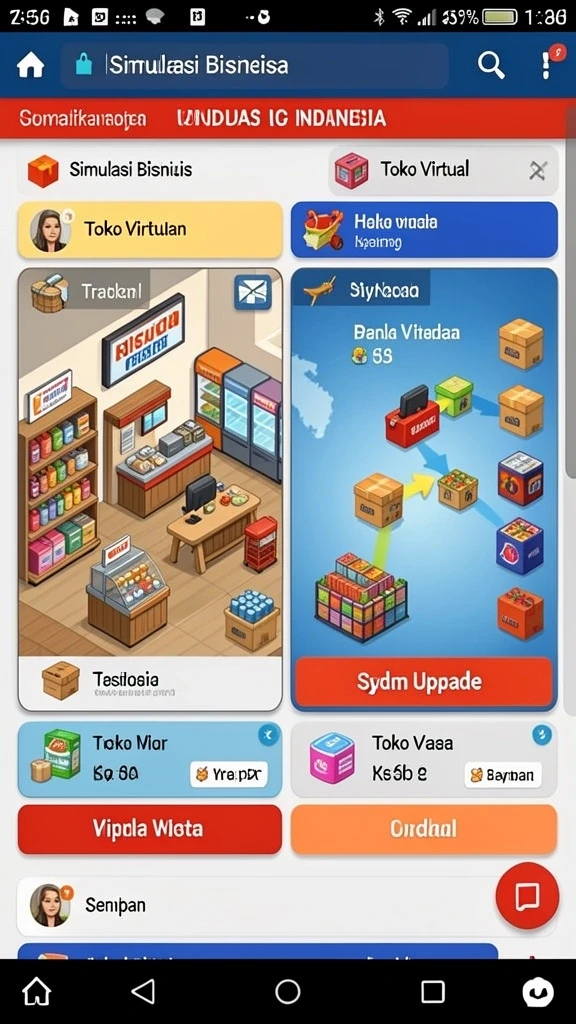Tap the envelope icon on the store tile
This screenshot has width=576, height=1024.
coord(253,292)
